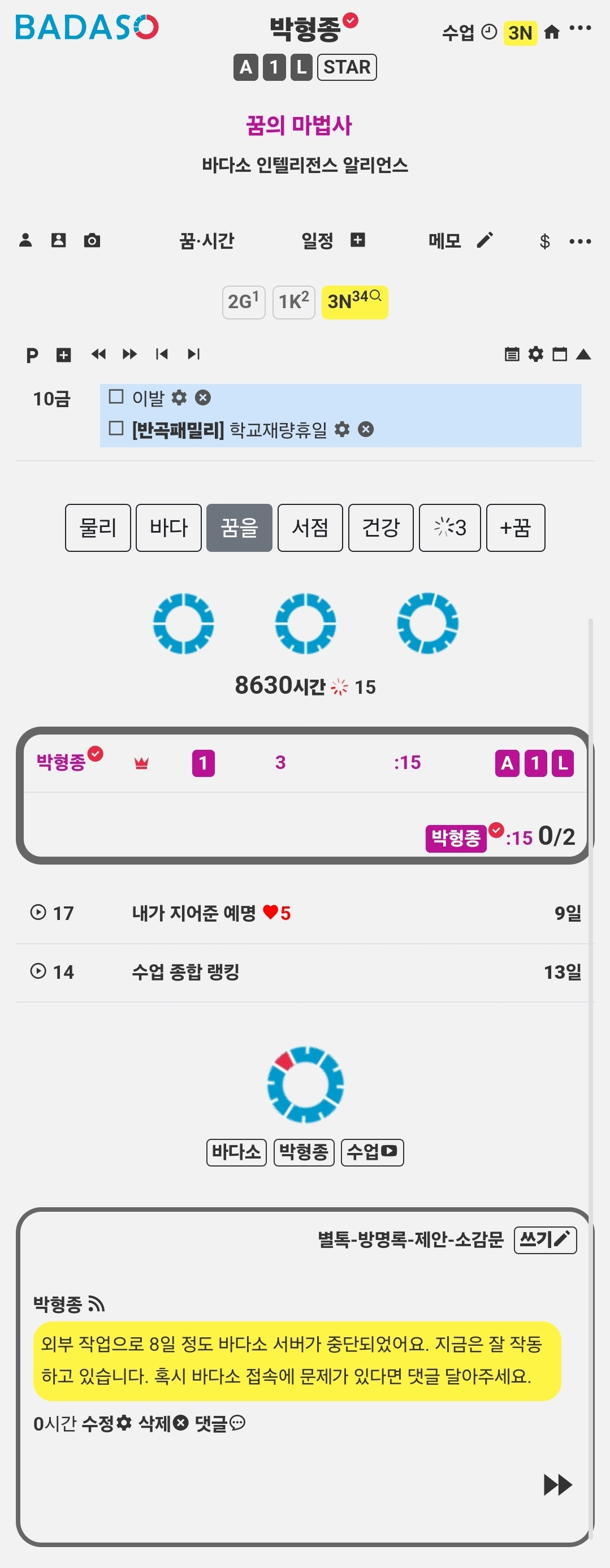Add a new schedule with plus icon
This screenshot has height=1568, width=610.
pos(358,240)
